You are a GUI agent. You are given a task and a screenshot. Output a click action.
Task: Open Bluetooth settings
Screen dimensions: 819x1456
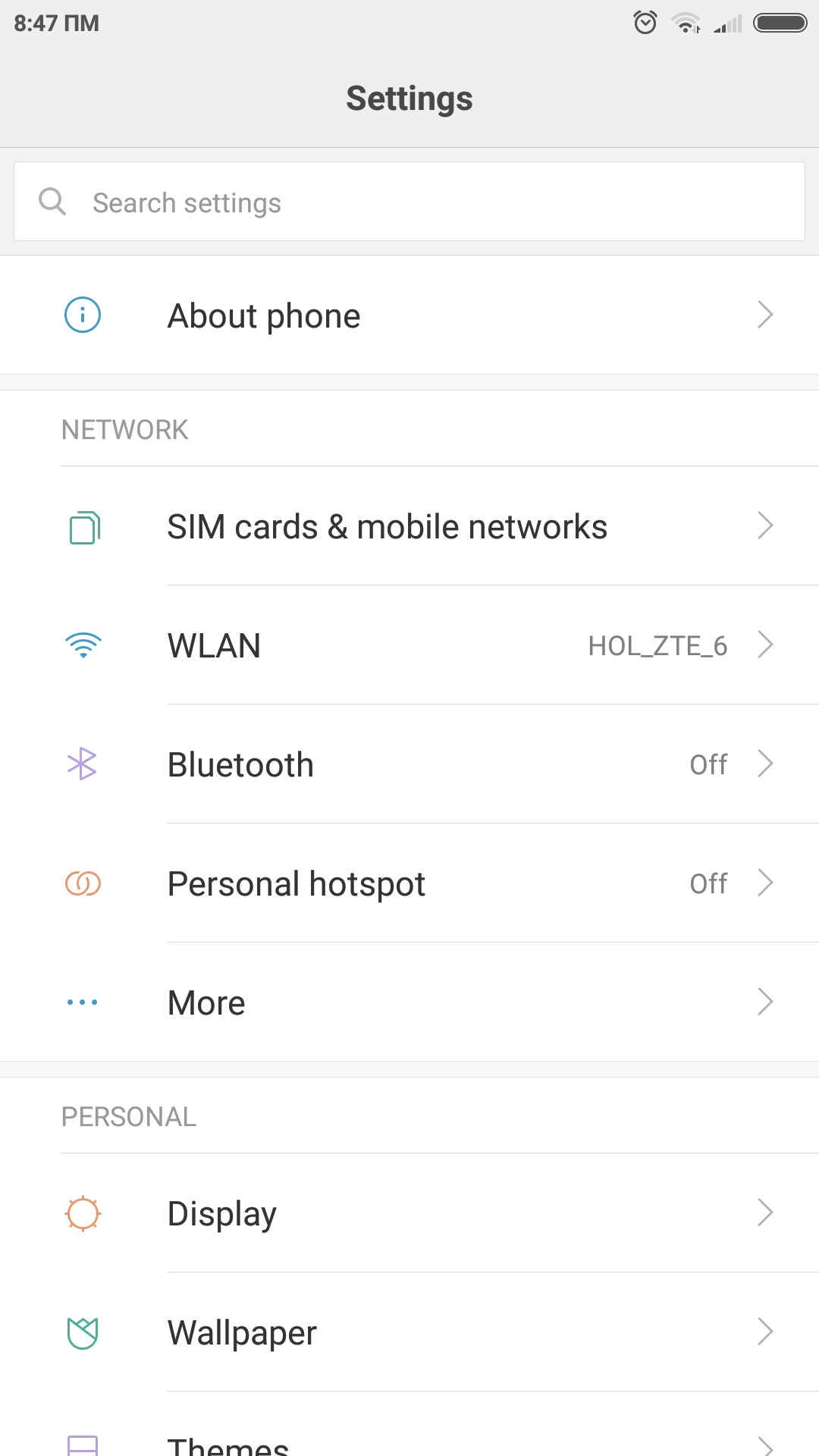click(x=409, y=764)
